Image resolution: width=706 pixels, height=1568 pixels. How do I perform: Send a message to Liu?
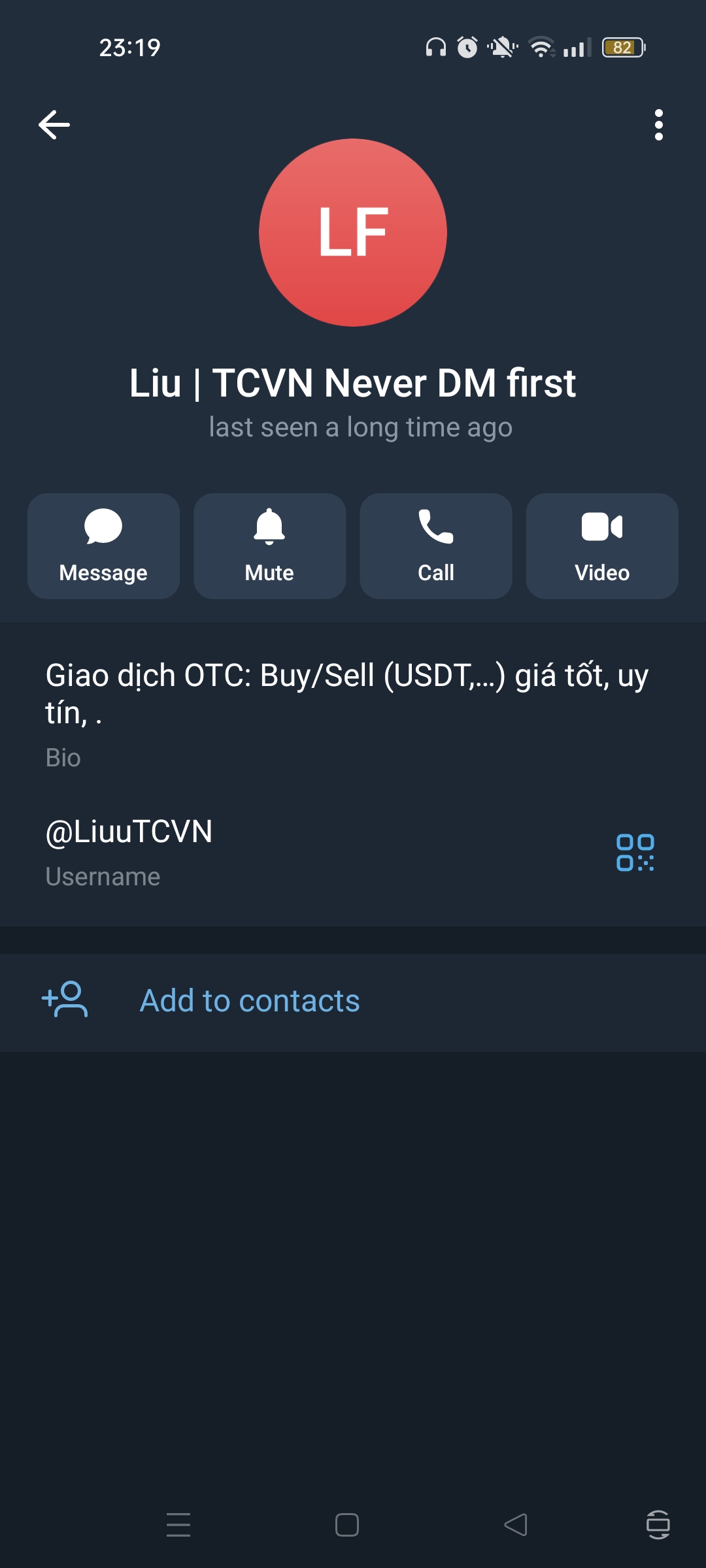(x=103, y=546)
